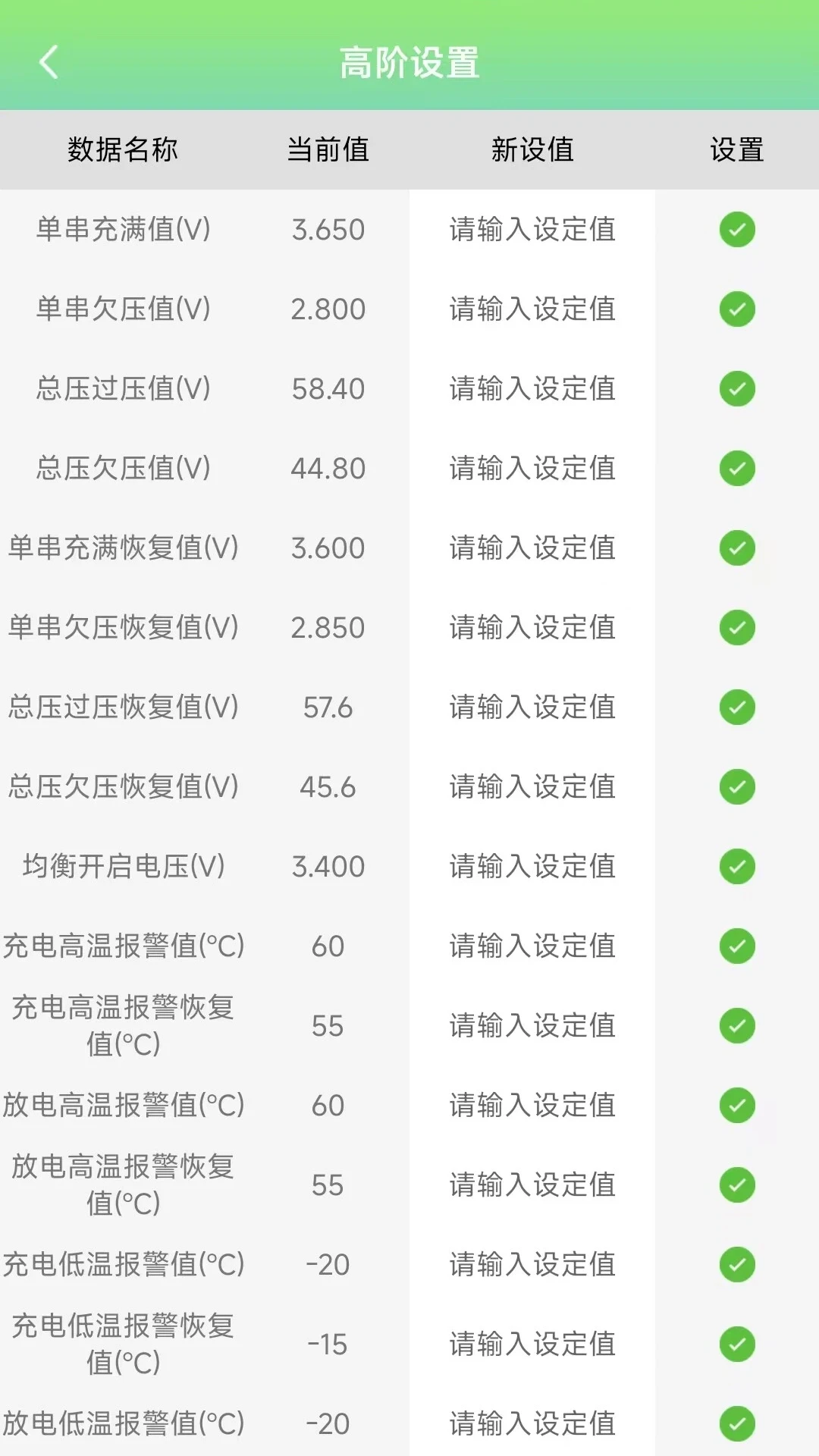The height and width of the screenshot is (1456, 819).
Task: Confirm the 单串充满恢复值 row checkmark
Action: (x=736, y=548)
